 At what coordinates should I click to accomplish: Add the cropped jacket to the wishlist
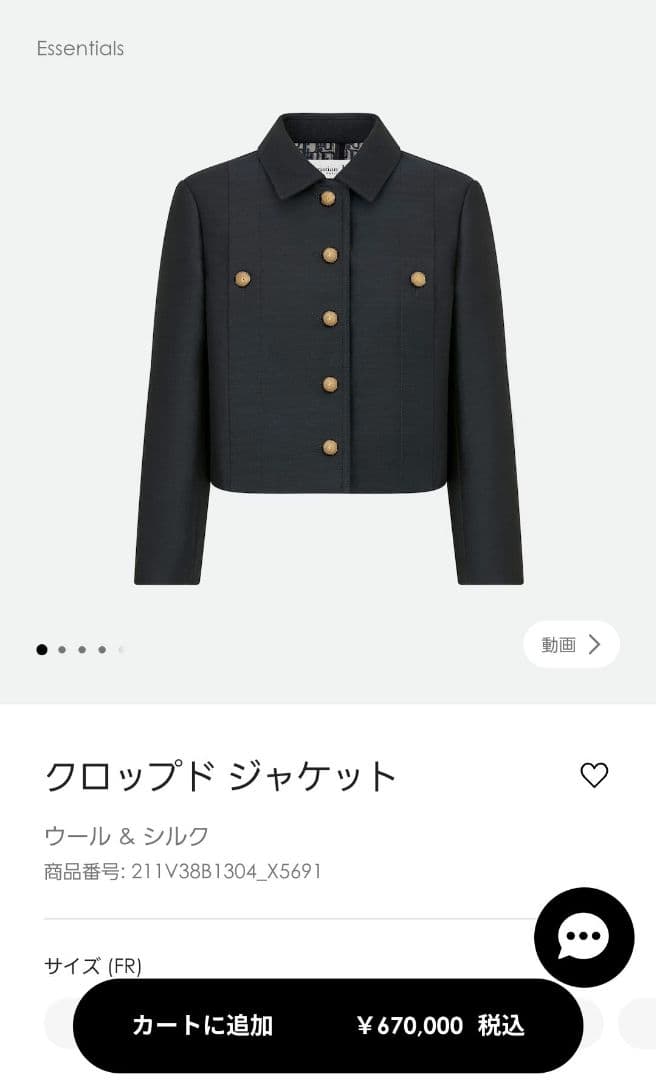point(594,775)
